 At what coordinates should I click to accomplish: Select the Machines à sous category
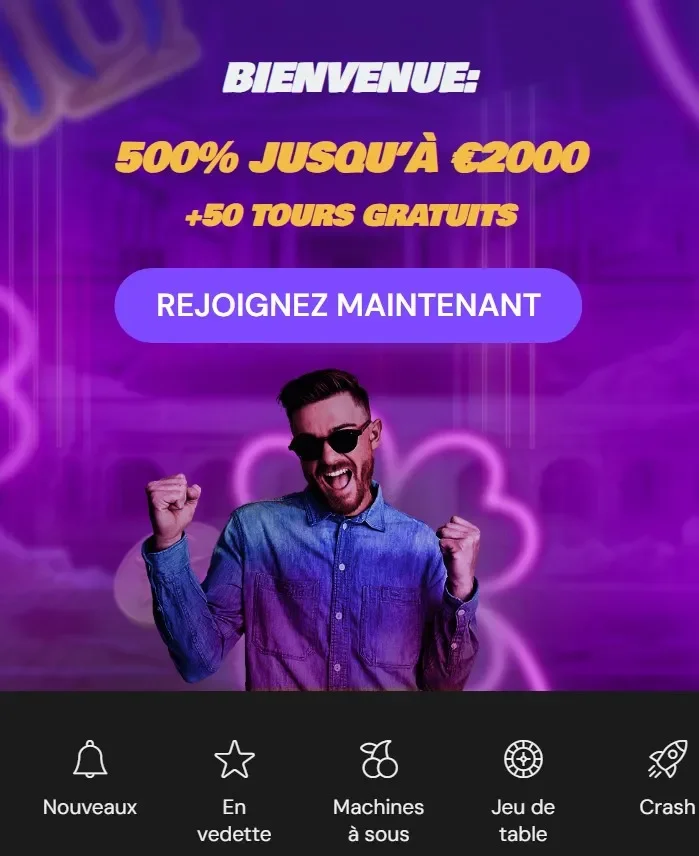pyautogui.click(x=378, y=788)
